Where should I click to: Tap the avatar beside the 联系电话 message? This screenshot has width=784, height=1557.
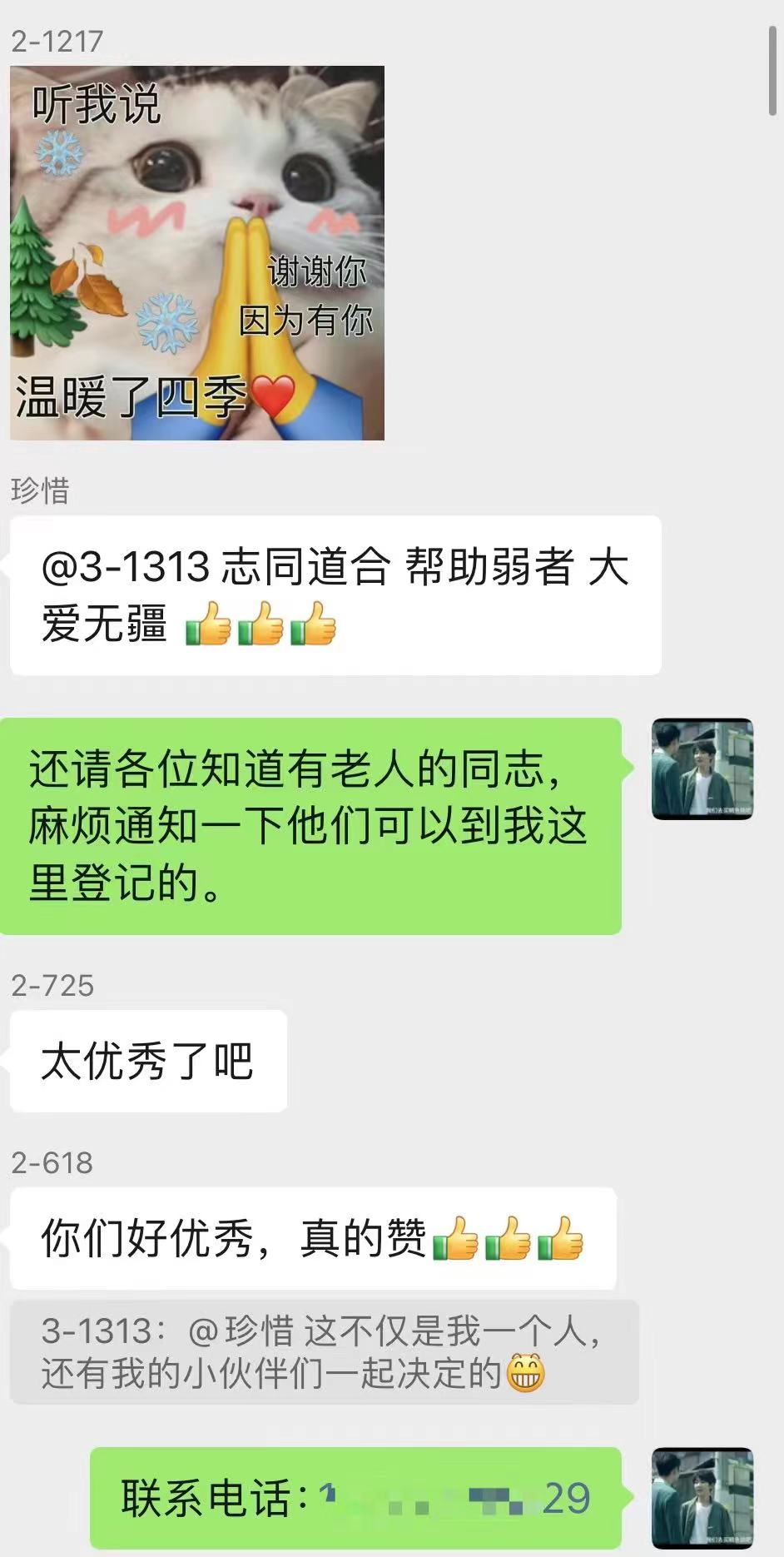[702, 1498]
